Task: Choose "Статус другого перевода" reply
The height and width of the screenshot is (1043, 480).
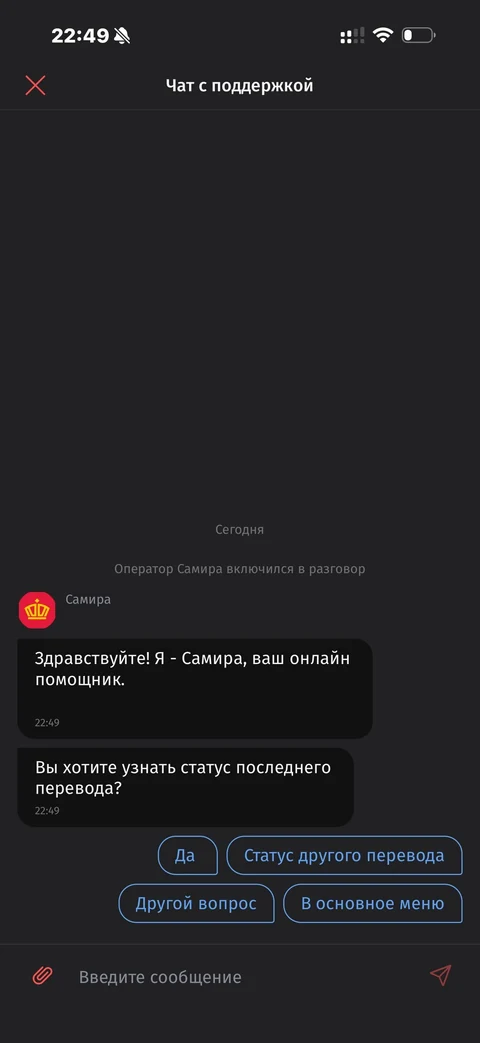Action: pos(344,855)
